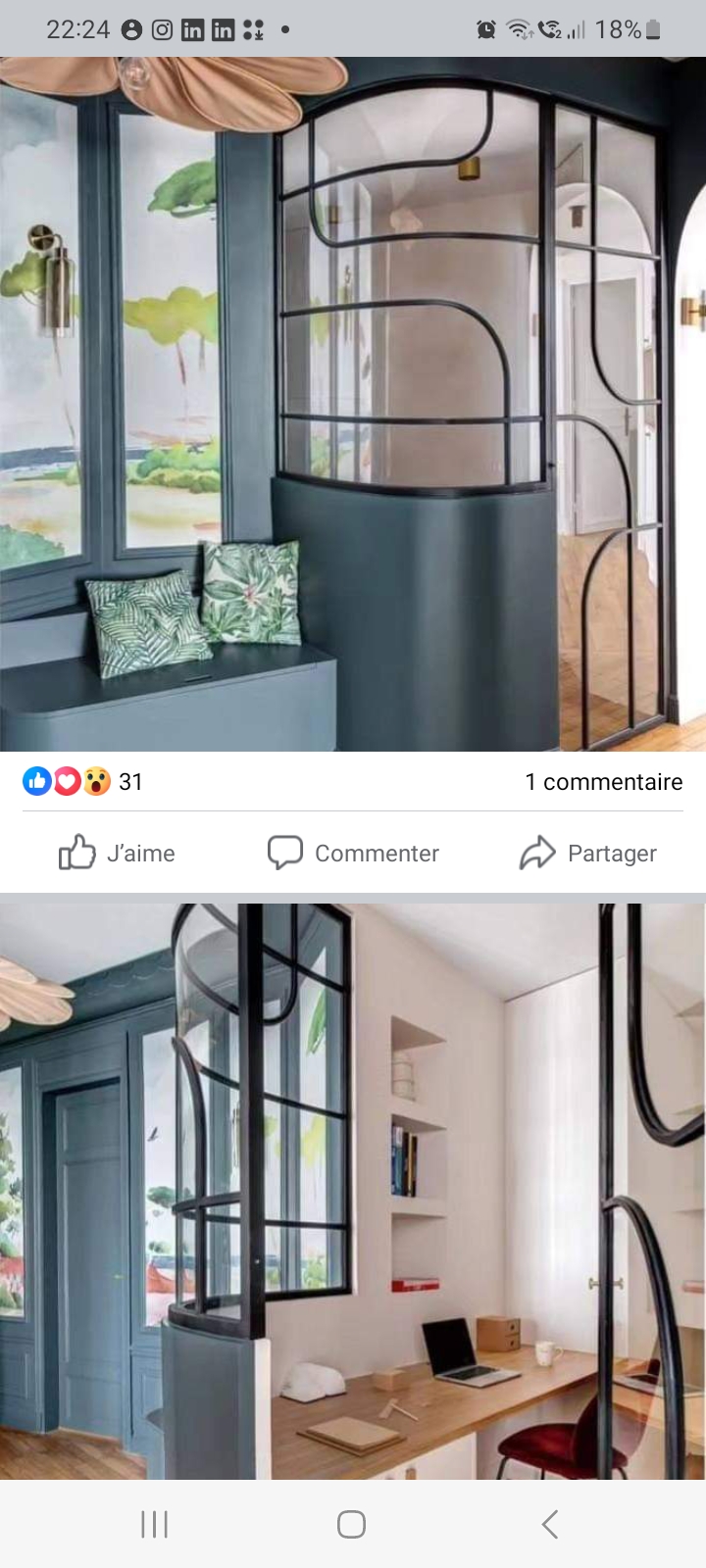This screenshot has width=706, height=1568.
Task: Tap Commenter to write a comment
Action: coord(353,853)
